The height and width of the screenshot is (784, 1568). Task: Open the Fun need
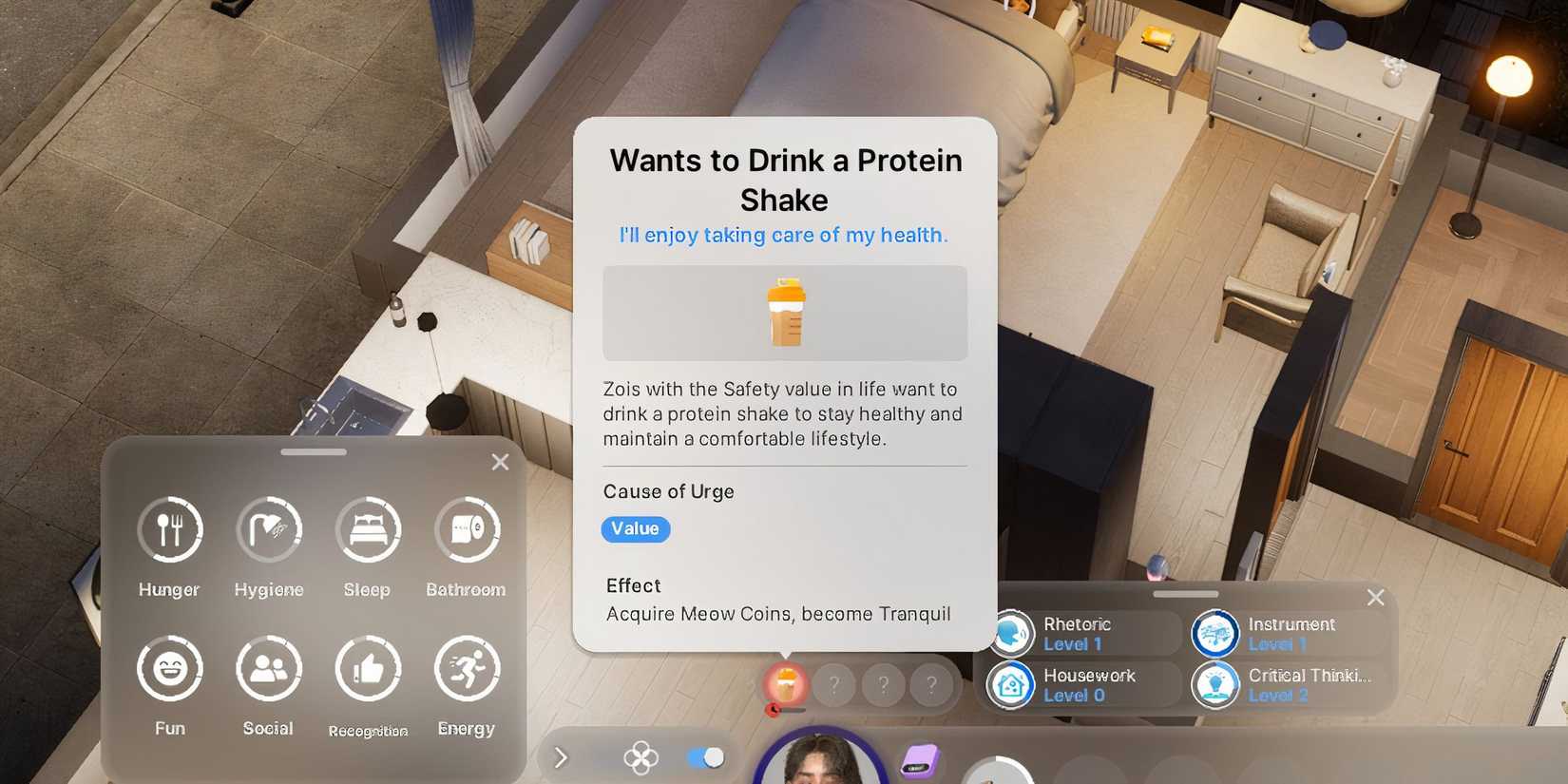170,669
